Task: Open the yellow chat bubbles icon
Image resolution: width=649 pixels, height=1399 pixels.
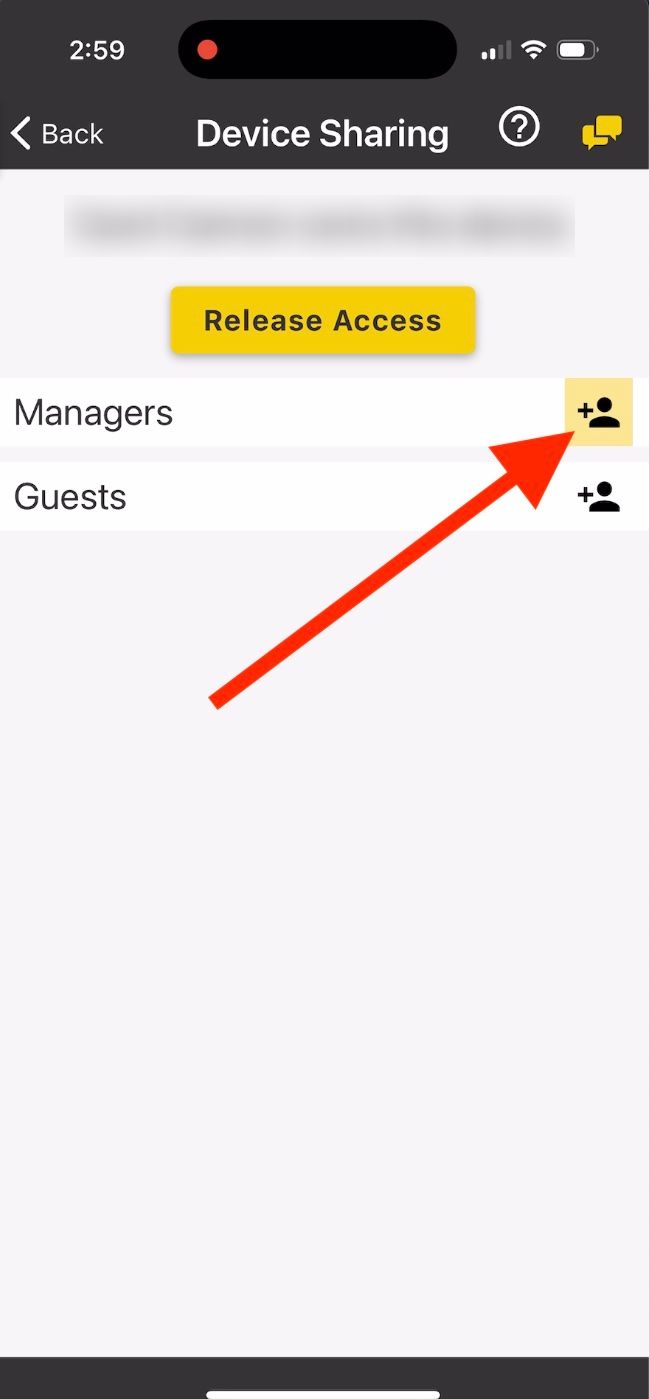Action: [602, 132]
